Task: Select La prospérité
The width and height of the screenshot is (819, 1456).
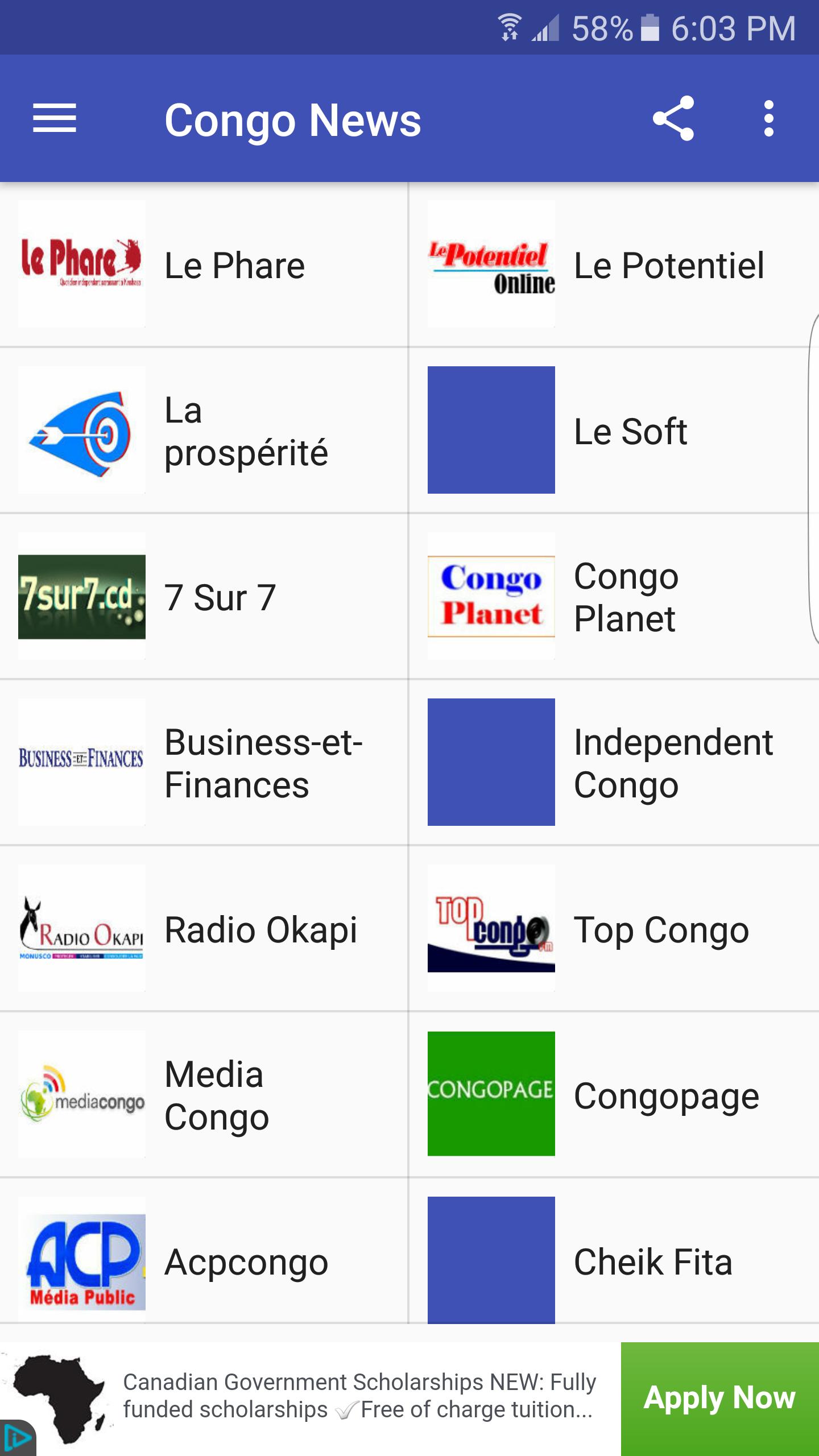Action: (x=204, y=431)
